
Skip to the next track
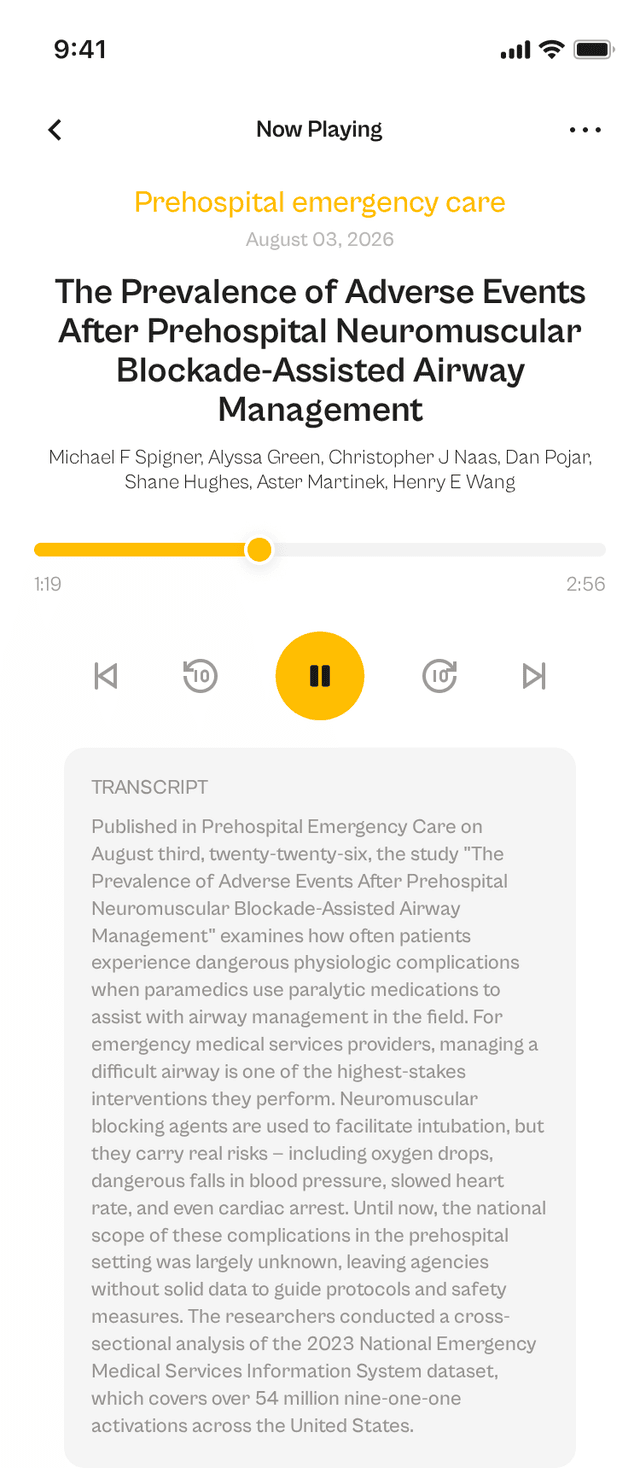pyautogui.click(x=534, y=676)
